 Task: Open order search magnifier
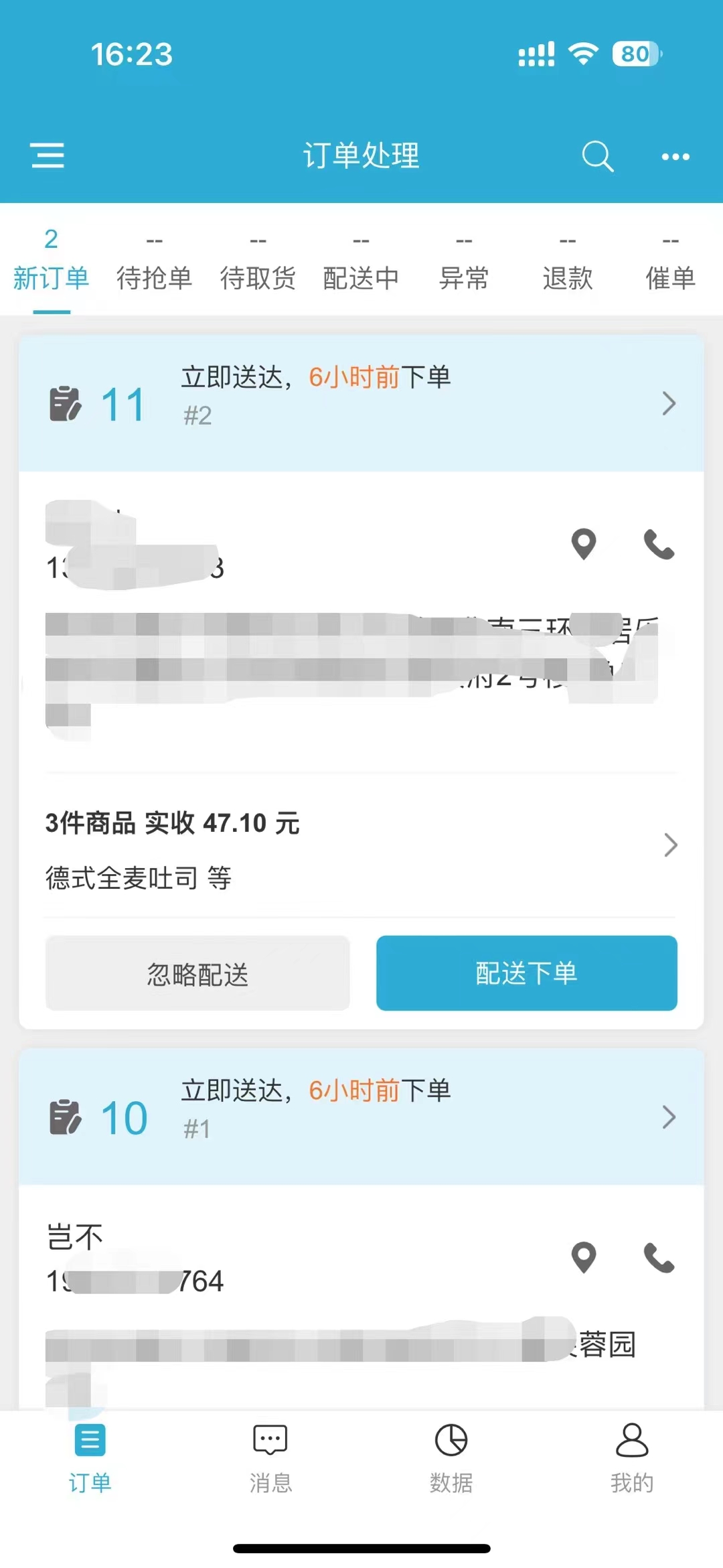(x=597, y=156)
